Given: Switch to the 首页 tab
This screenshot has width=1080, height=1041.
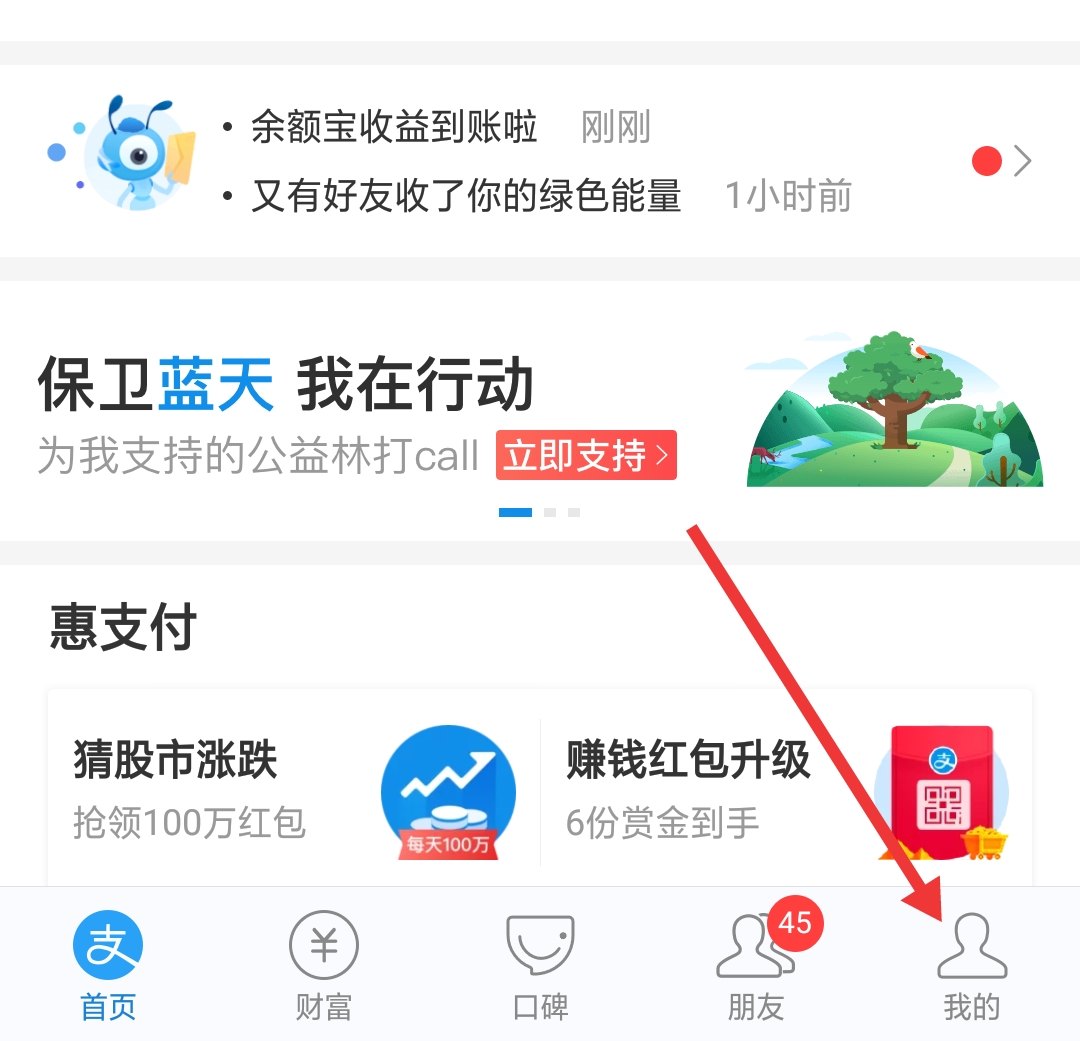Looking at the screenshot, I should coord(108,963).
